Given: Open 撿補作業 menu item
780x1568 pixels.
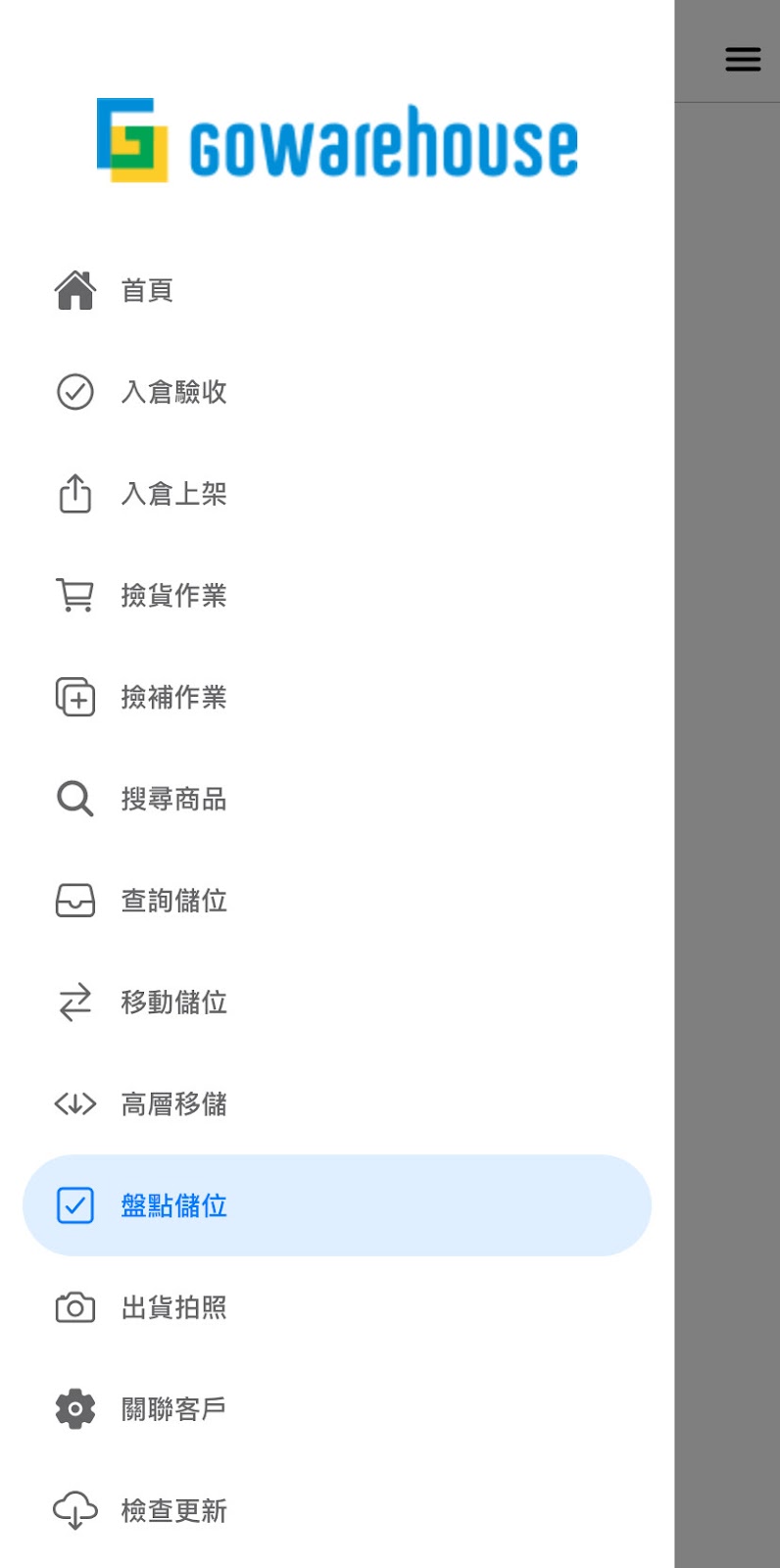Looking at the screenshot, I should 173,698.
